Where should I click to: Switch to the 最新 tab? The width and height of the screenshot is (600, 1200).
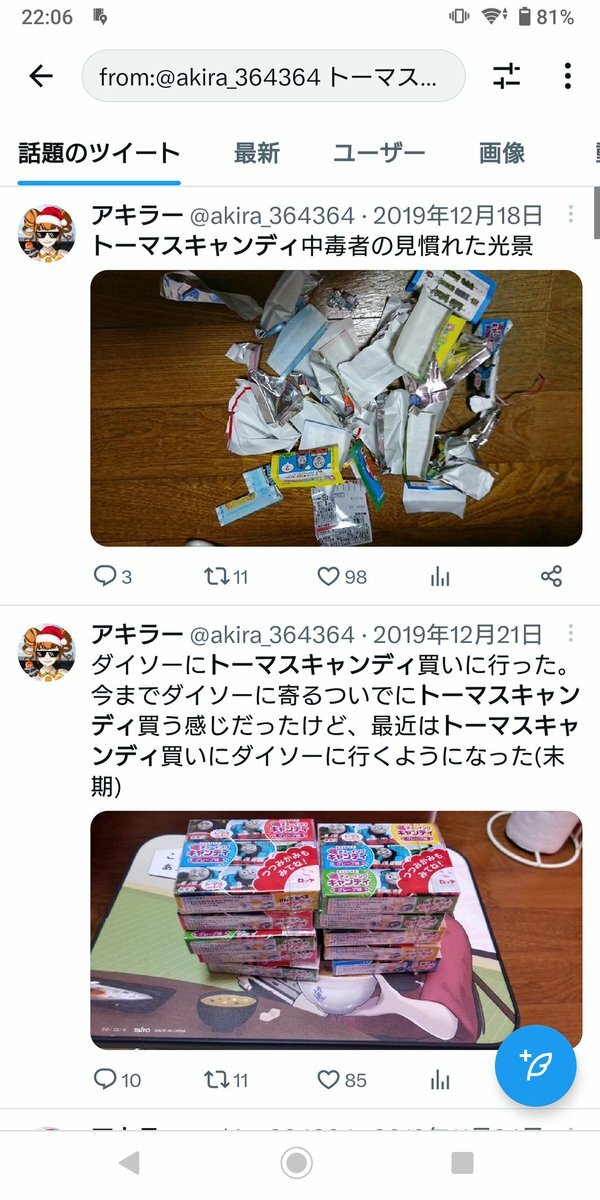(257, 153)
